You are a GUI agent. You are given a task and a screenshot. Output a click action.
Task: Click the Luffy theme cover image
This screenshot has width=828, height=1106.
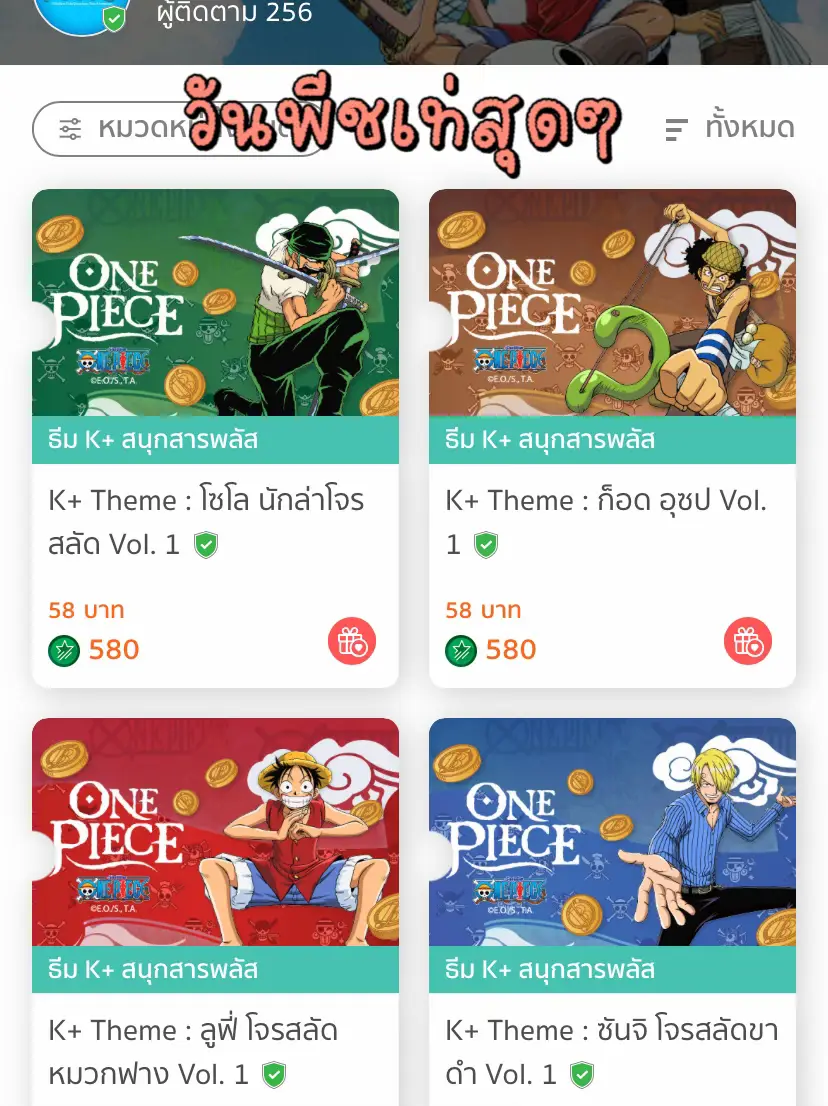click(x=215, y=832)
